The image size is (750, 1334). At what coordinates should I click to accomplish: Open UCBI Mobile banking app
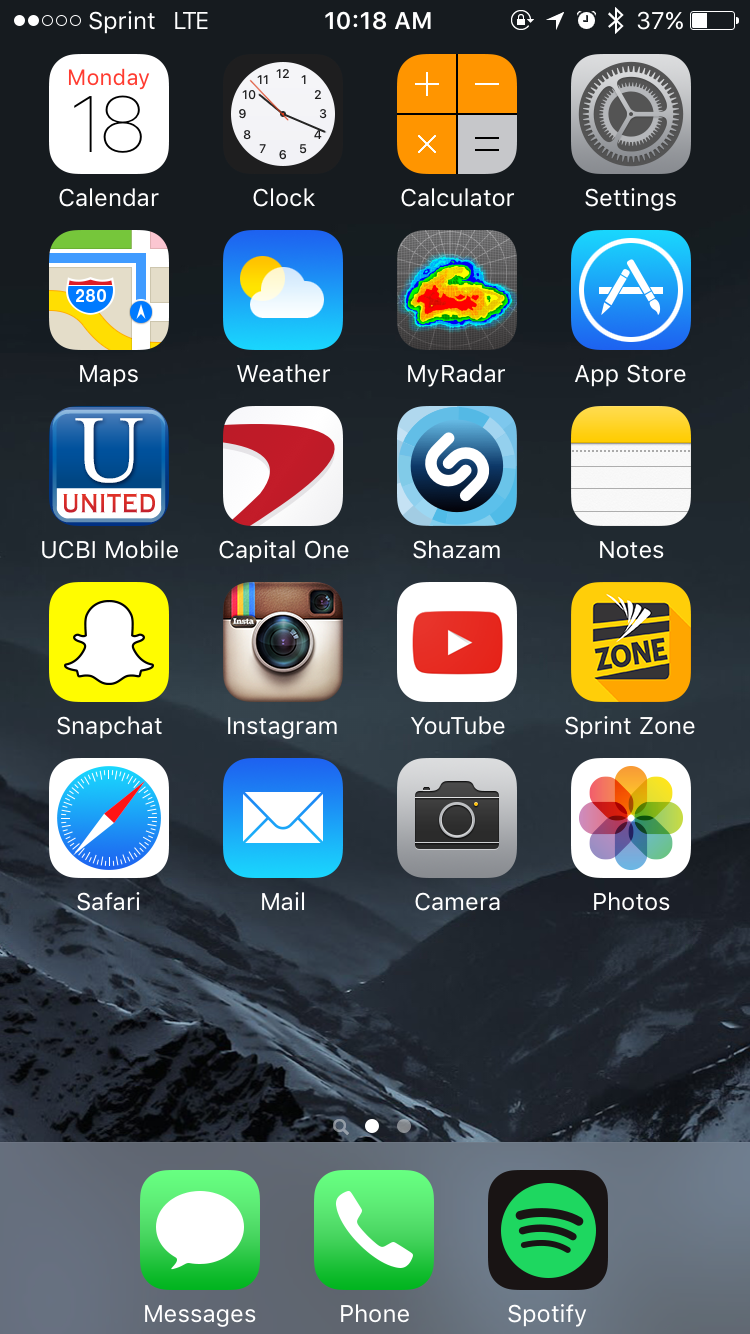109,467
